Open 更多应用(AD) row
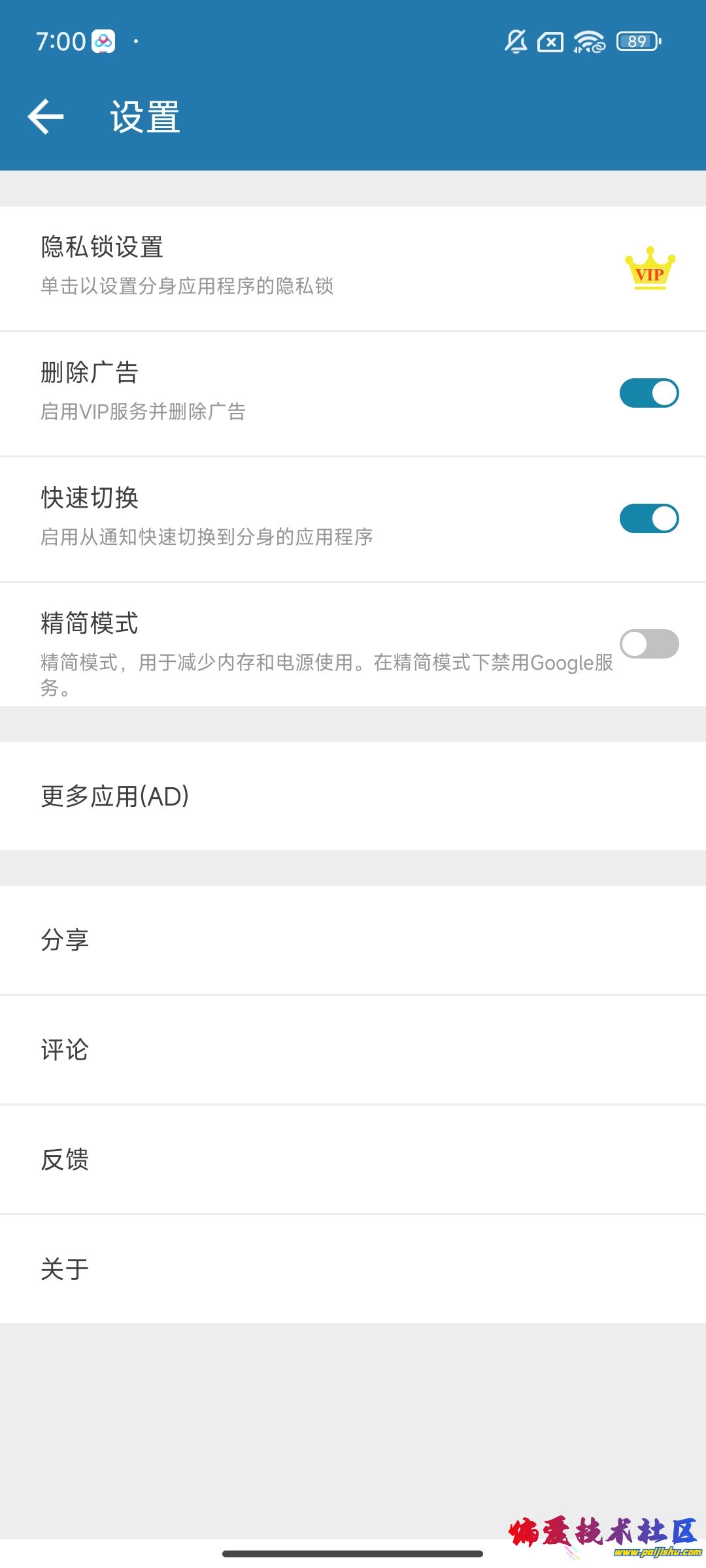 click(x=353, y=796)
